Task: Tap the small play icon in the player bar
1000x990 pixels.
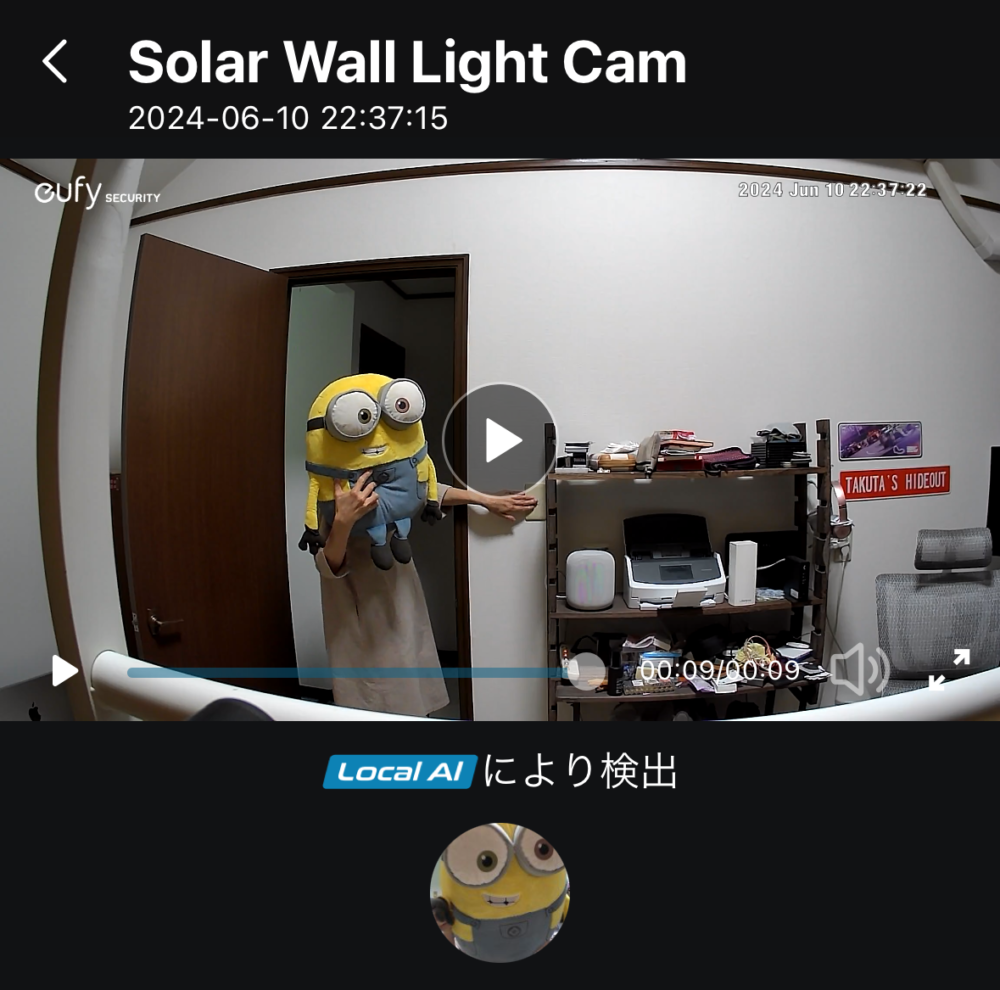Action: pos(65,670)
